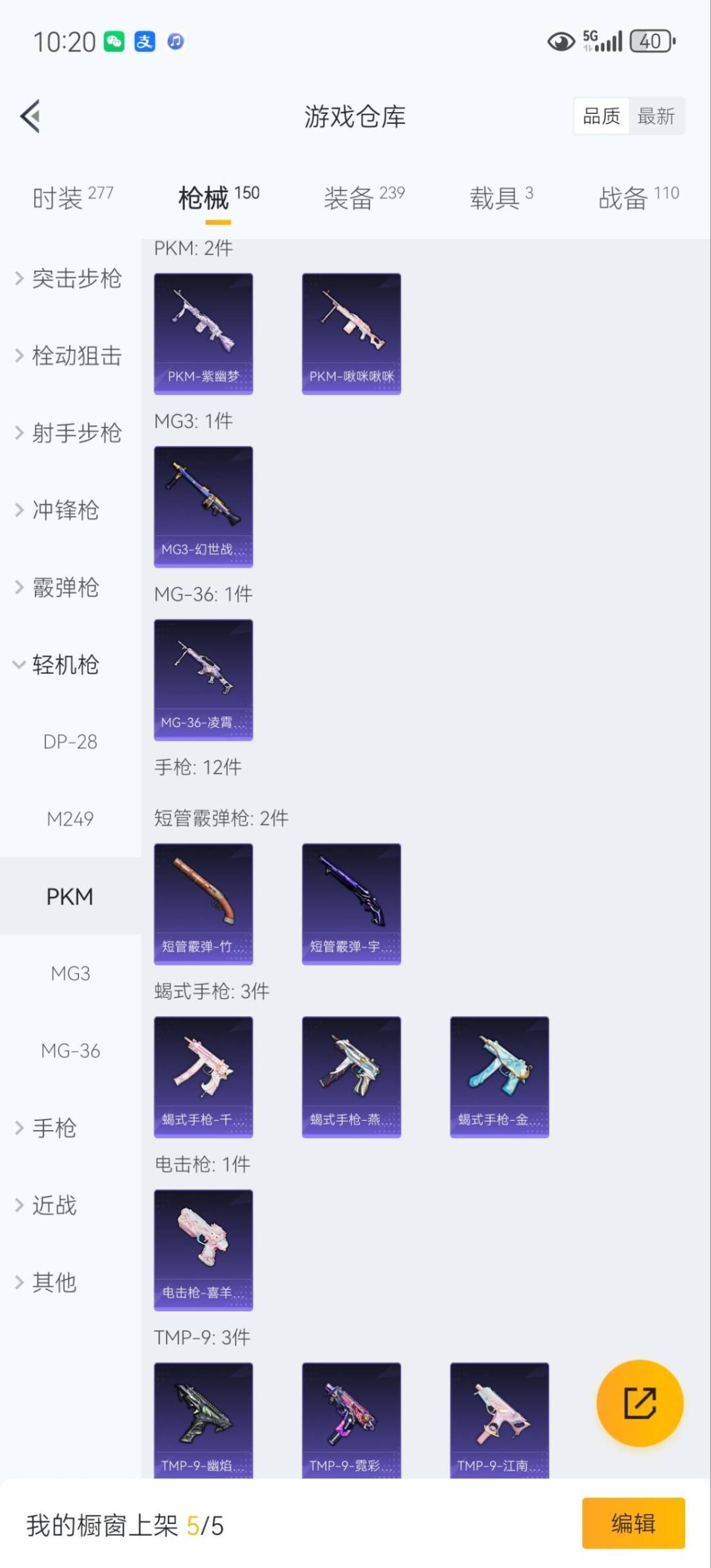This screenshot has width=711, height=1568.
Task: Expand the 手枪 category
Action: coord(57,1127)
